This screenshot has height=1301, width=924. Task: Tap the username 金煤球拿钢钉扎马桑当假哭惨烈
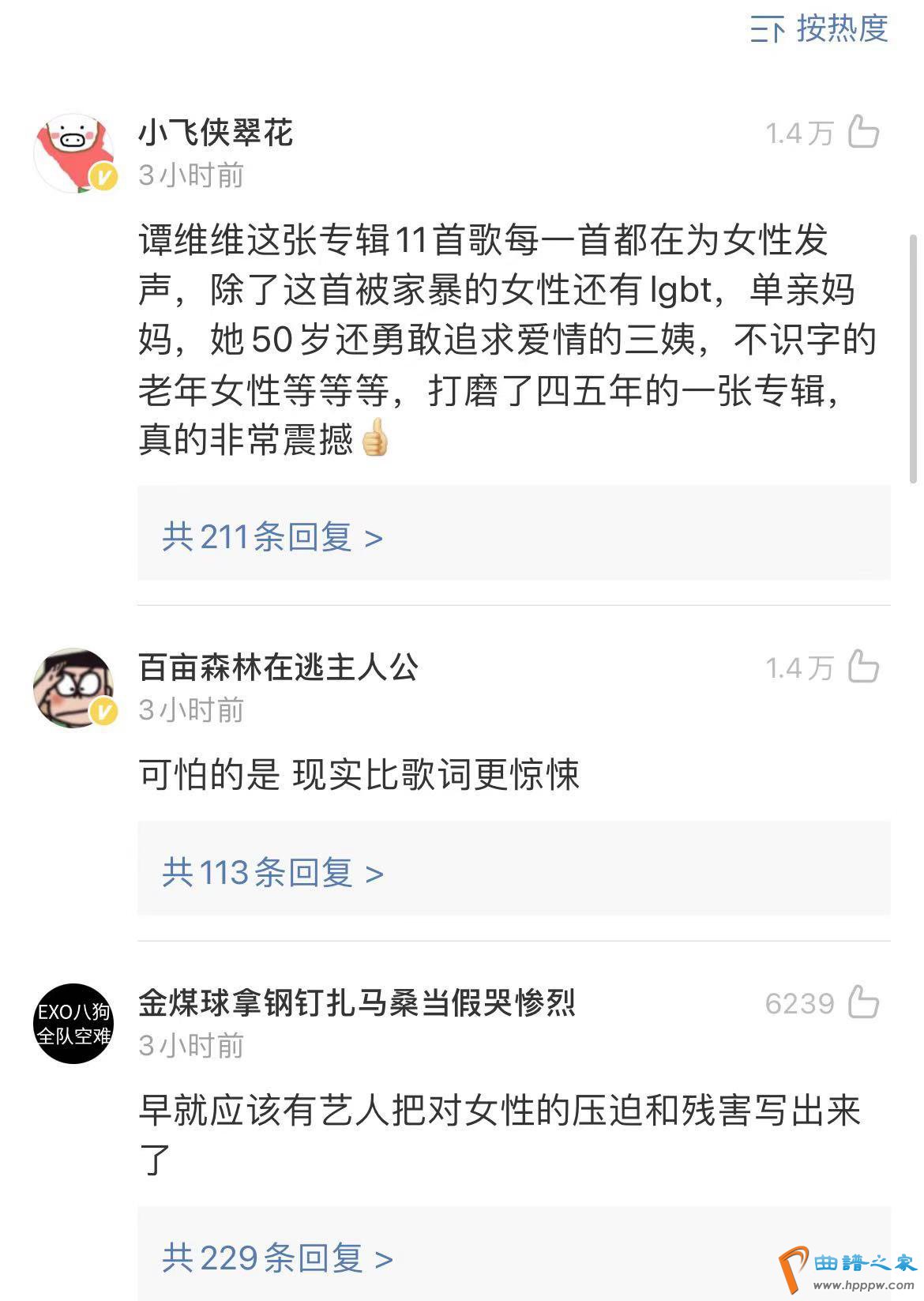click(x=356, y=1002)
